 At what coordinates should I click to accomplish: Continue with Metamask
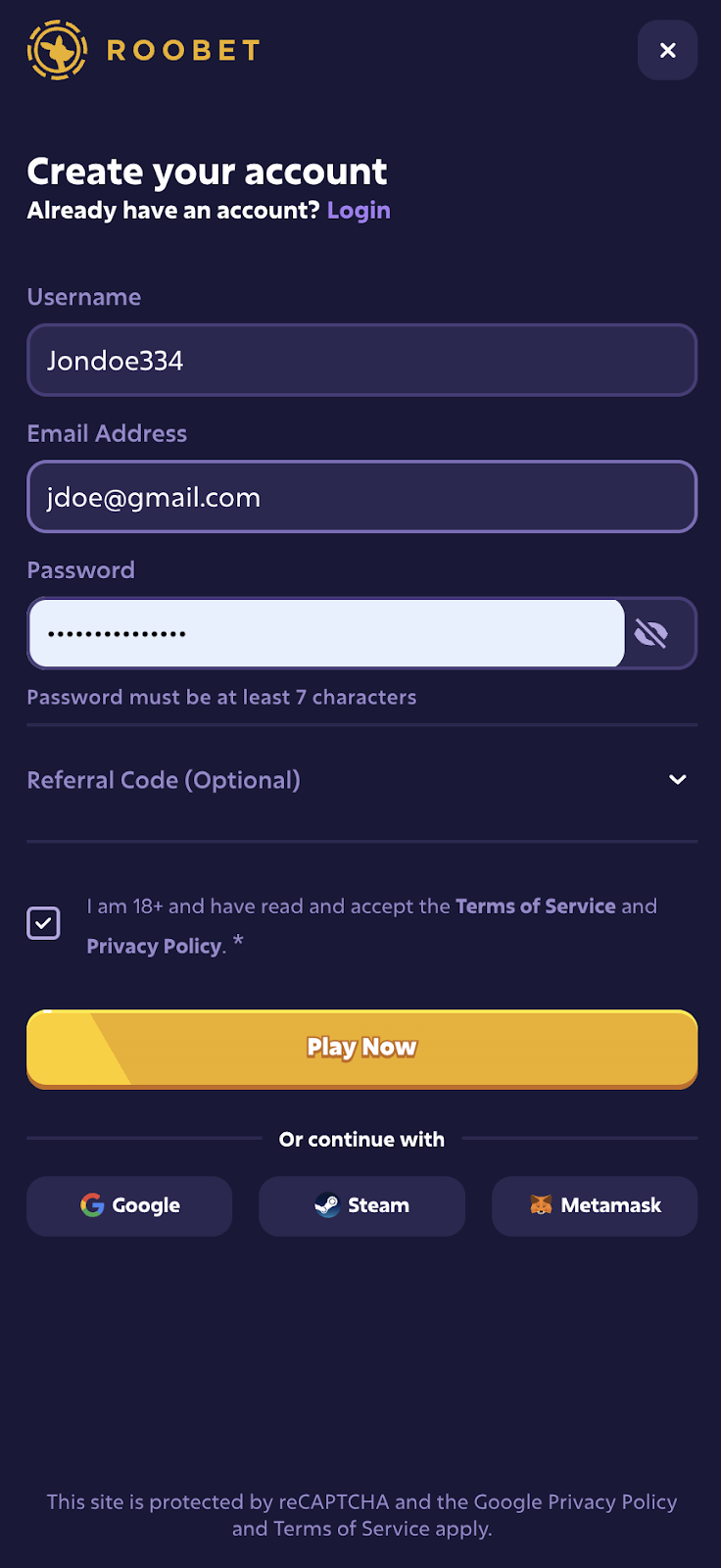click(x=595, y=1205)
